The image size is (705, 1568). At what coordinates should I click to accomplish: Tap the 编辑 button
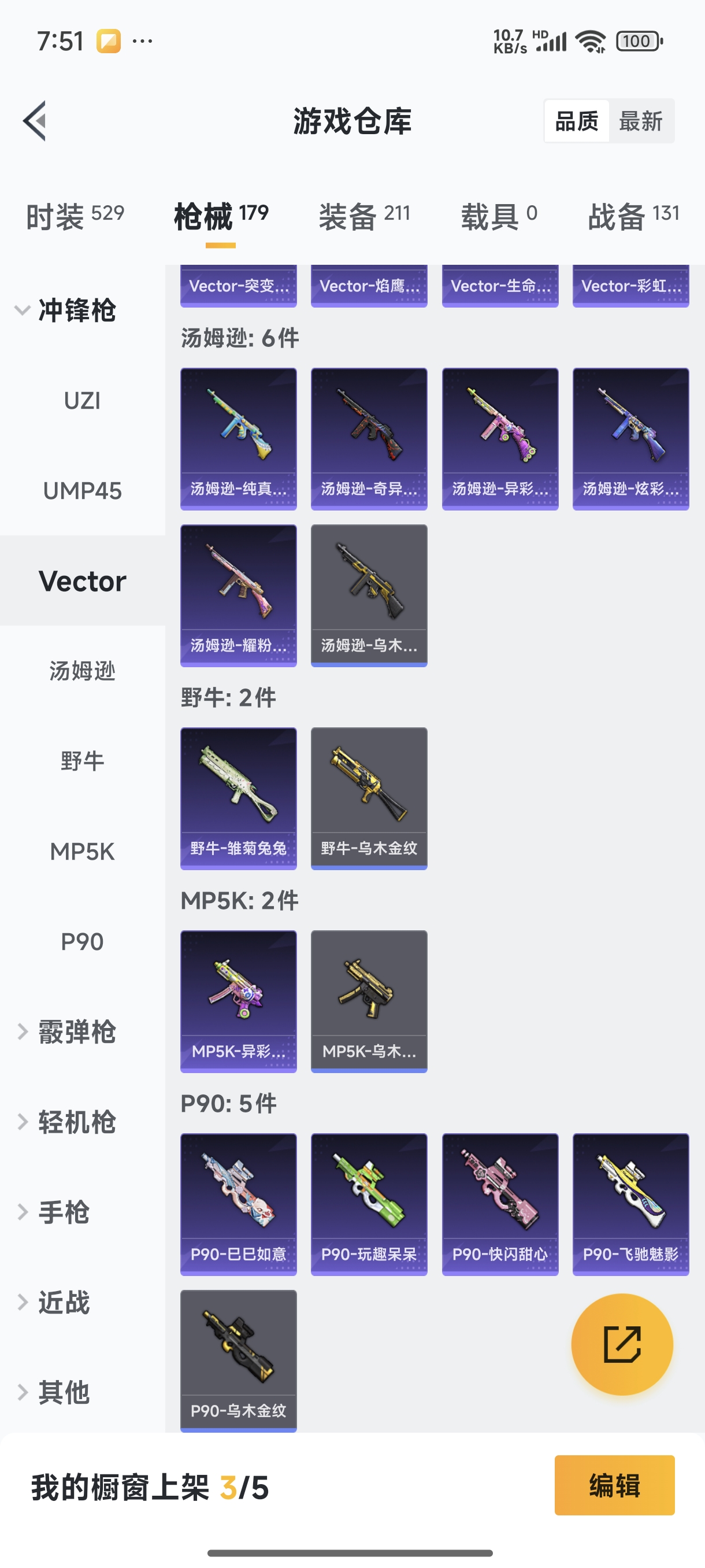pyautogui.click(x=614, y=1485)
